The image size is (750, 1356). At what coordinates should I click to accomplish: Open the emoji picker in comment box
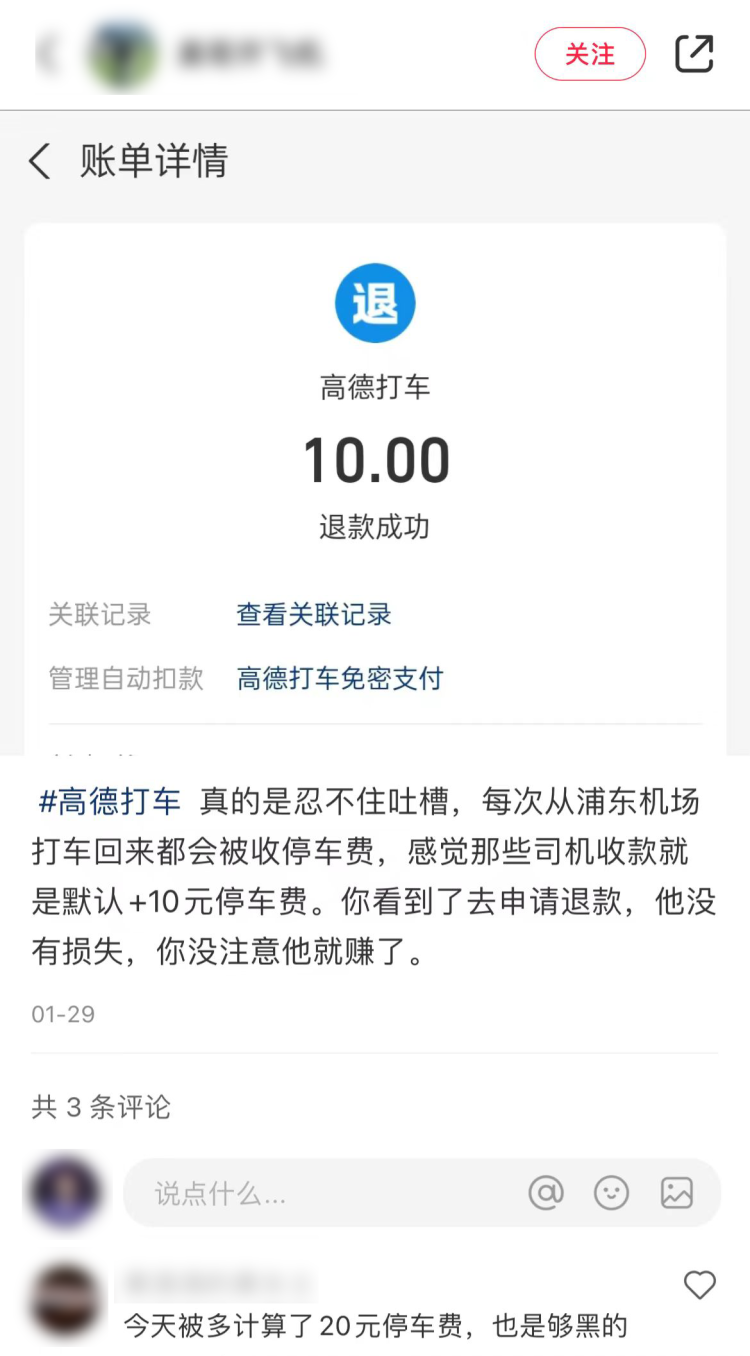click(611, 1193)
